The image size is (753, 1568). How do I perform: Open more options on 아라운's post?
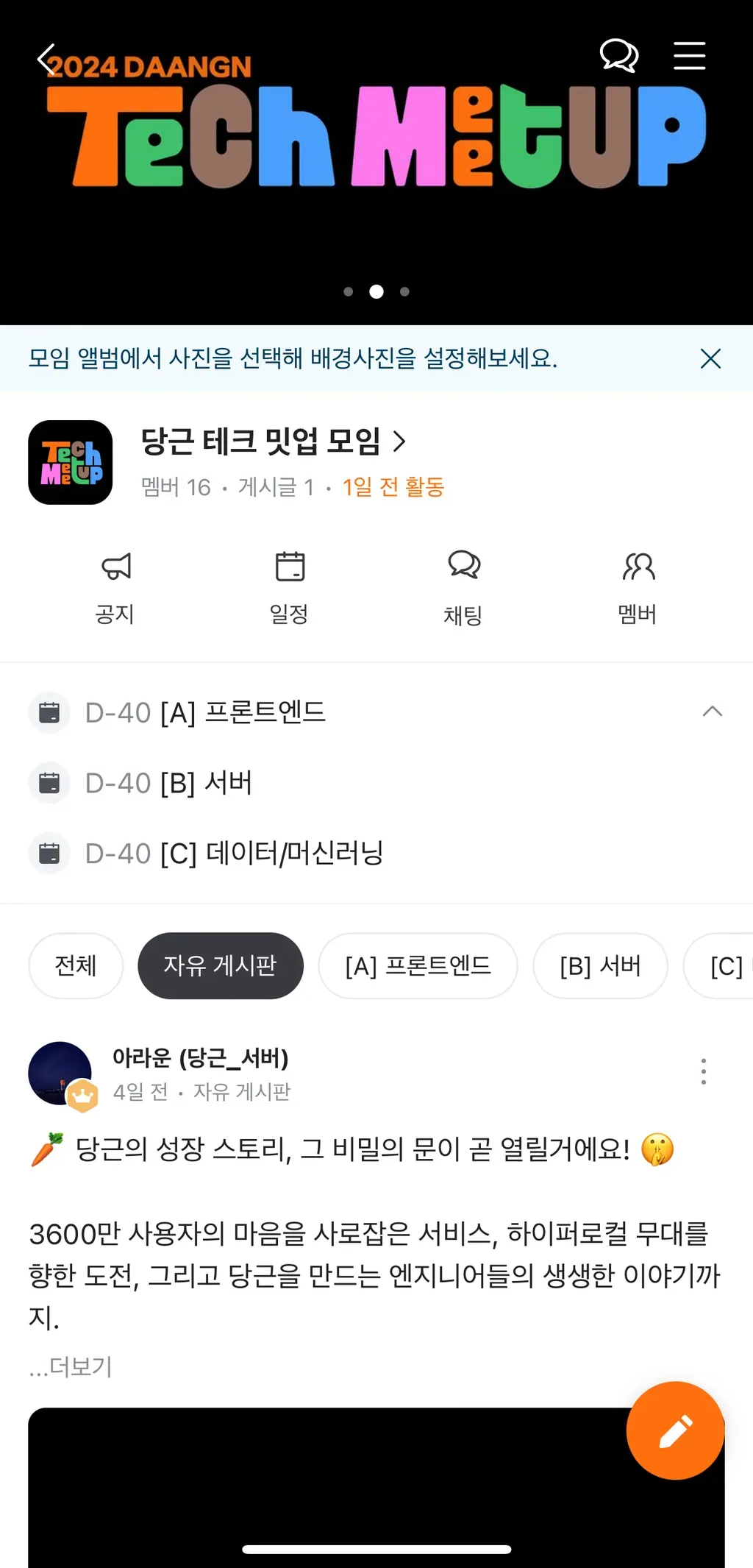click(704, 1071)
